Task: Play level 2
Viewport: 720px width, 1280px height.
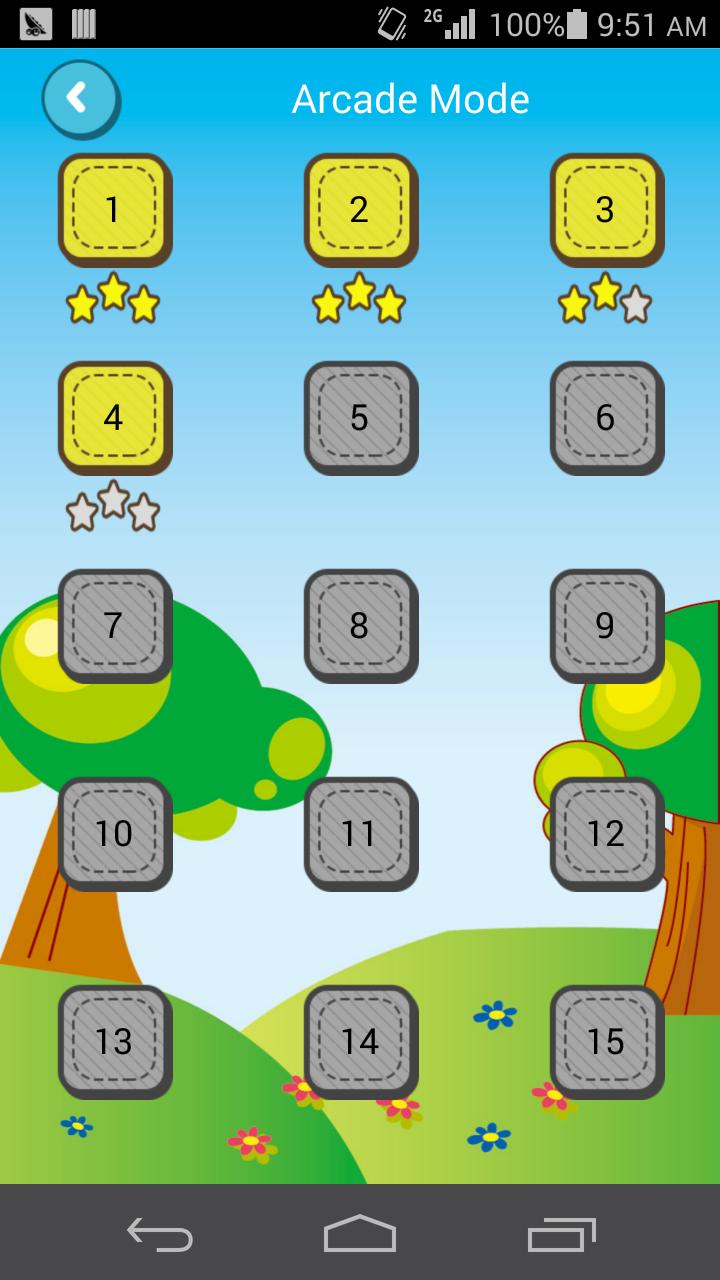Action: coord(360,210)
